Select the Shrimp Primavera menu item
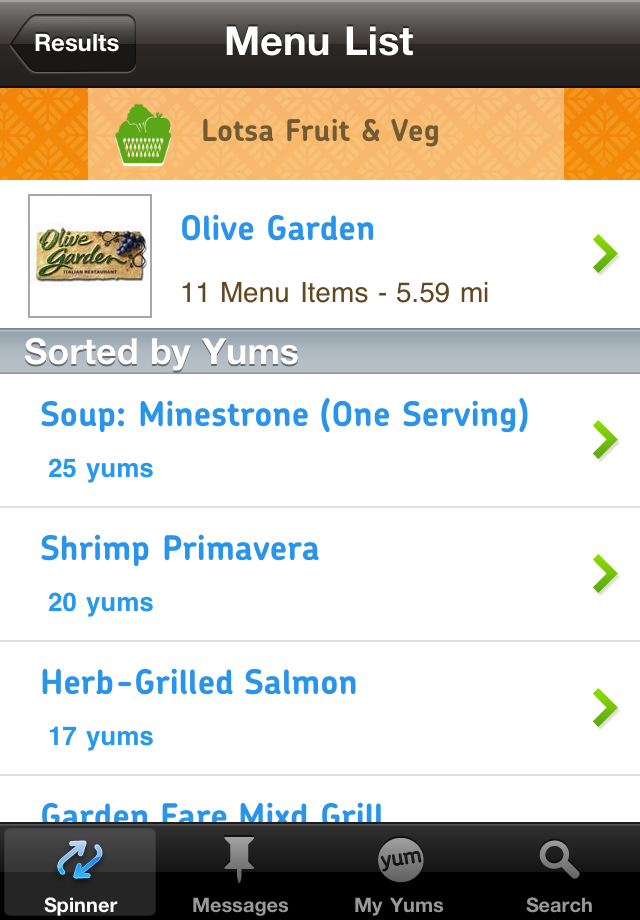The image size is (640, 920). click(x=320, y=574)
